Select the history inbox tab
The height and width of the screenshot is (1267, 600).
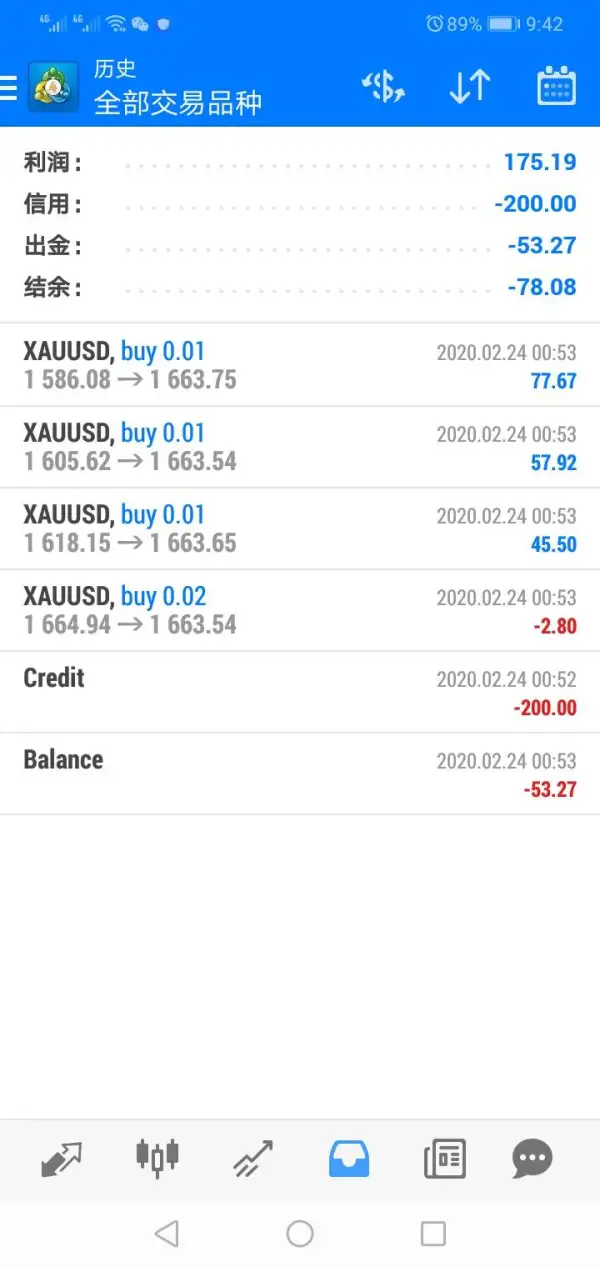click(349, 1159)
